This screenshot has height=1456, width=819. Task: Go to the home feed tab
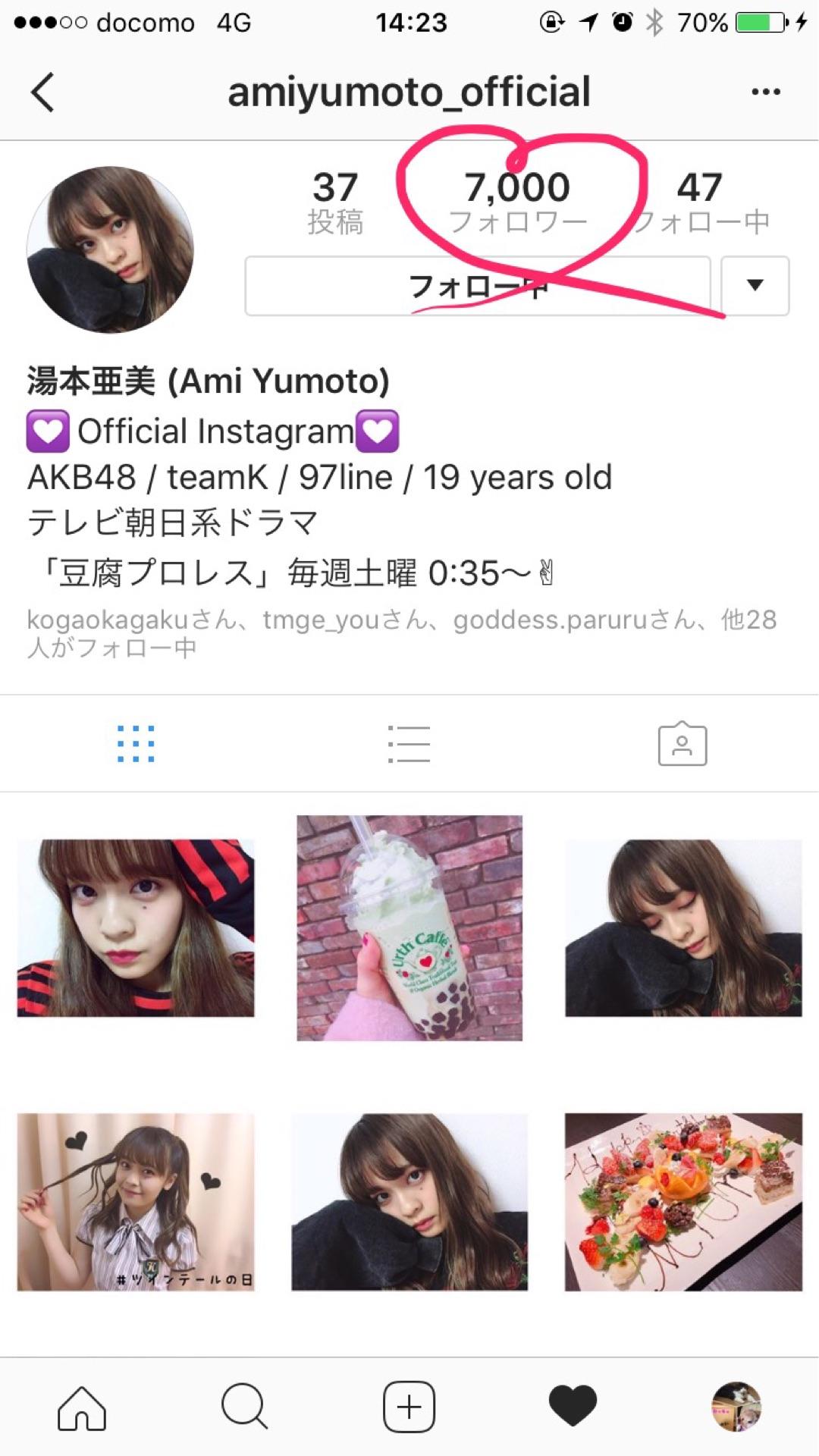(82, 1407)
